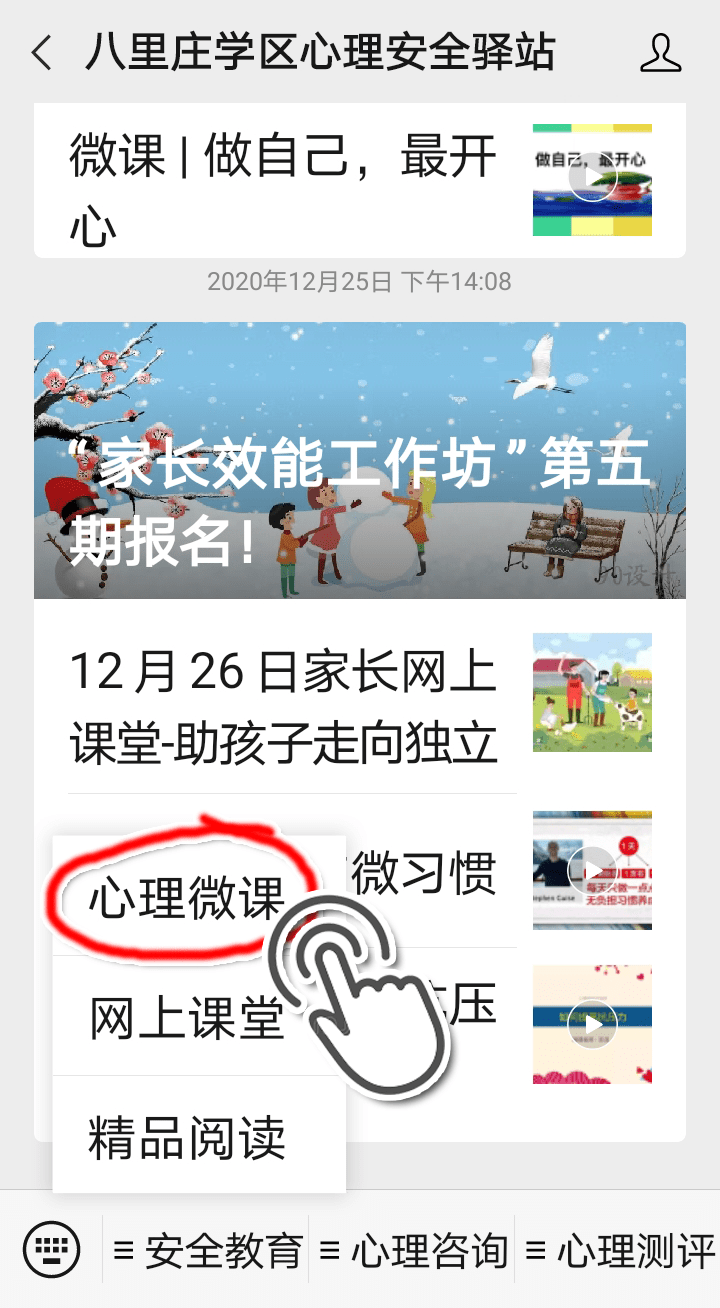
Task: Open the 心理咨询 bottom menu
Action: pos(412,1250)
